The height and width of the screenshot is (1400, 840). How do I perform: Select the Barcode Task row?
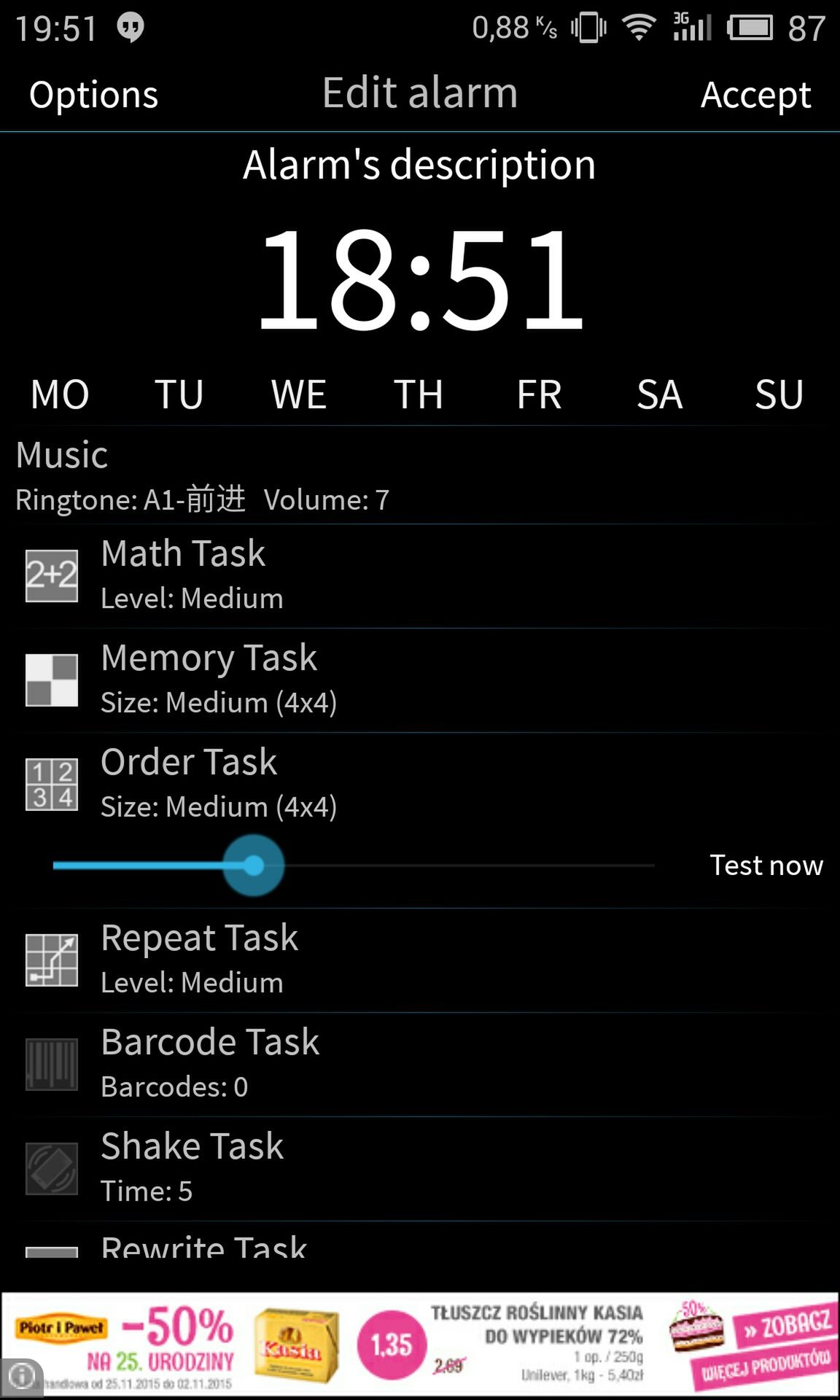(420, 1065)
